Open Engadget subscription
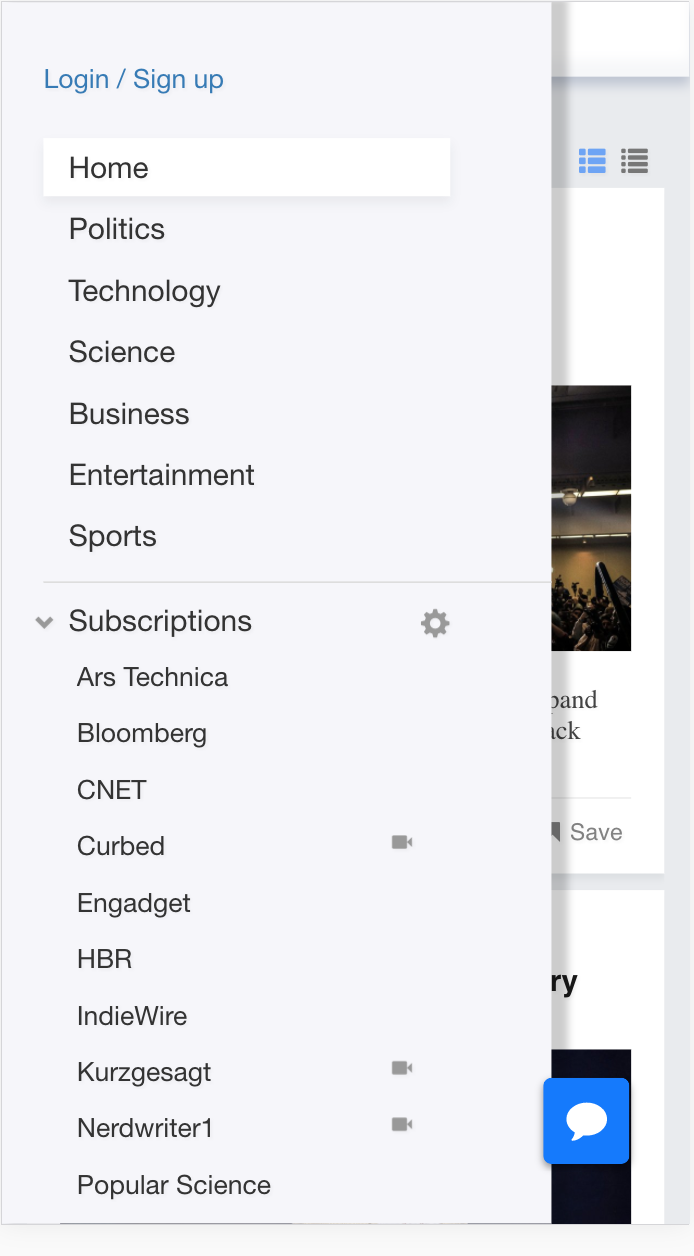 coord(134,903)
